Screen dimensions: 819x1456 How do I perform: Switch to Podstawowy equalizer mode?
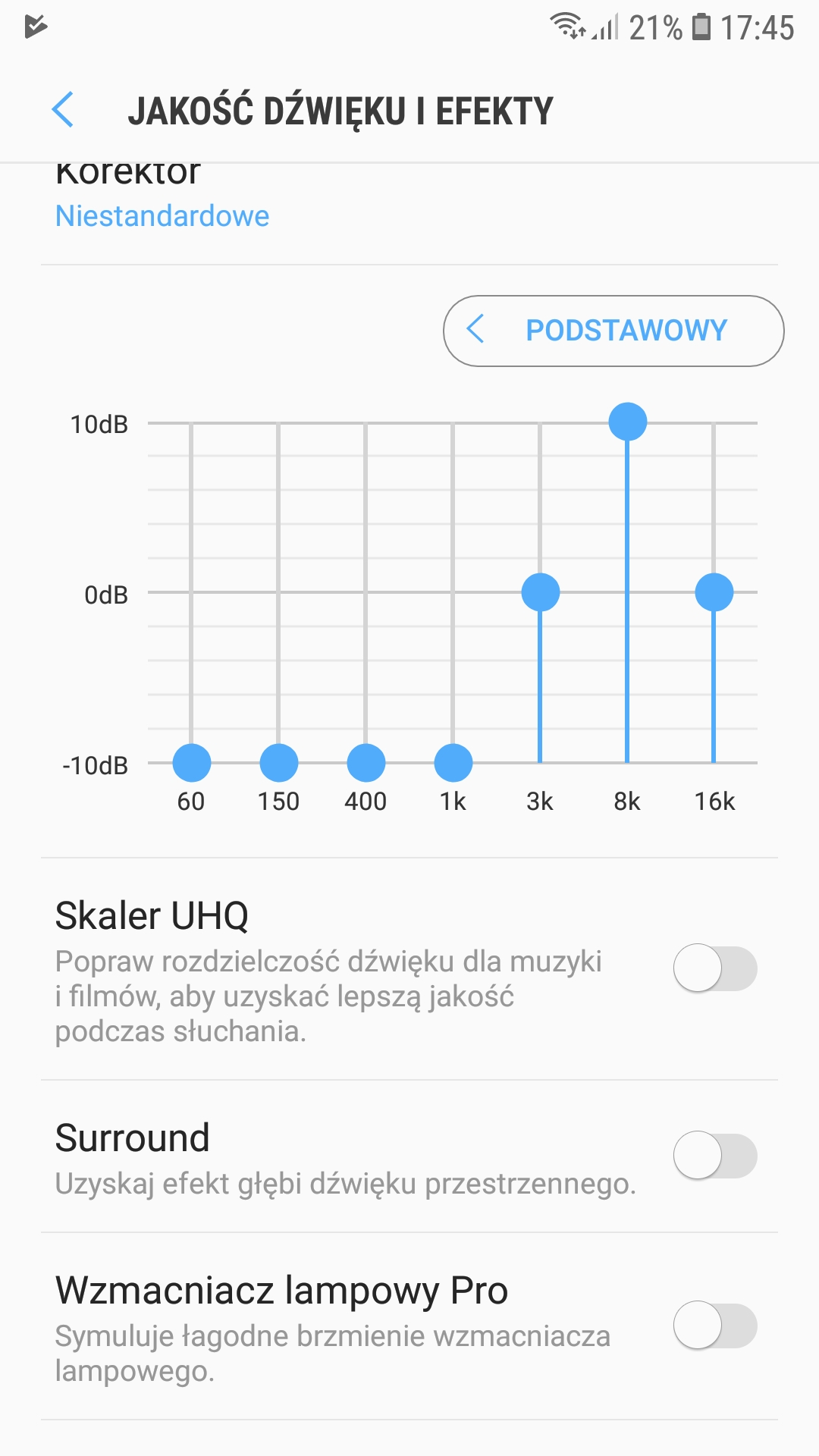click(x=613, y=331)
